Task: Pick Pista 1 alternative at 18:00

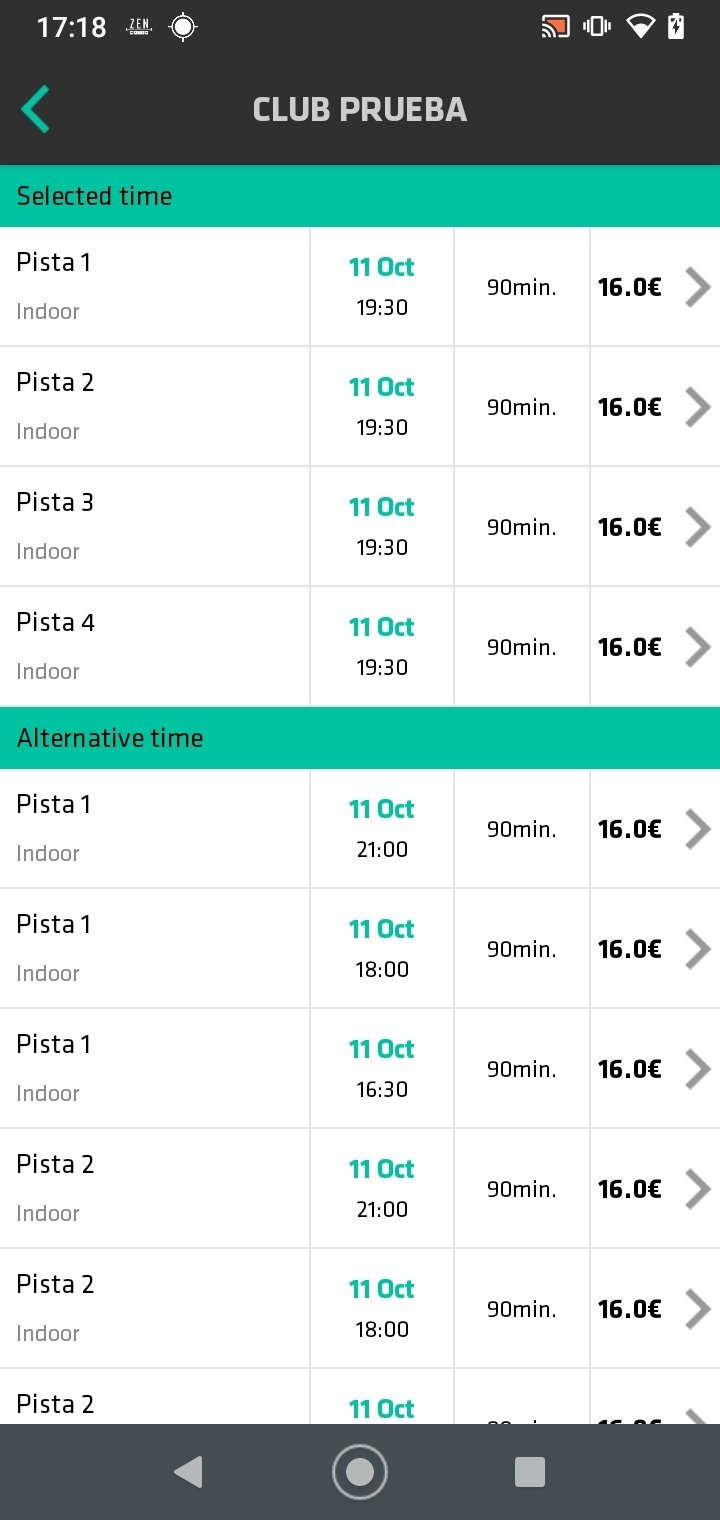Action: tap(360, 949)
